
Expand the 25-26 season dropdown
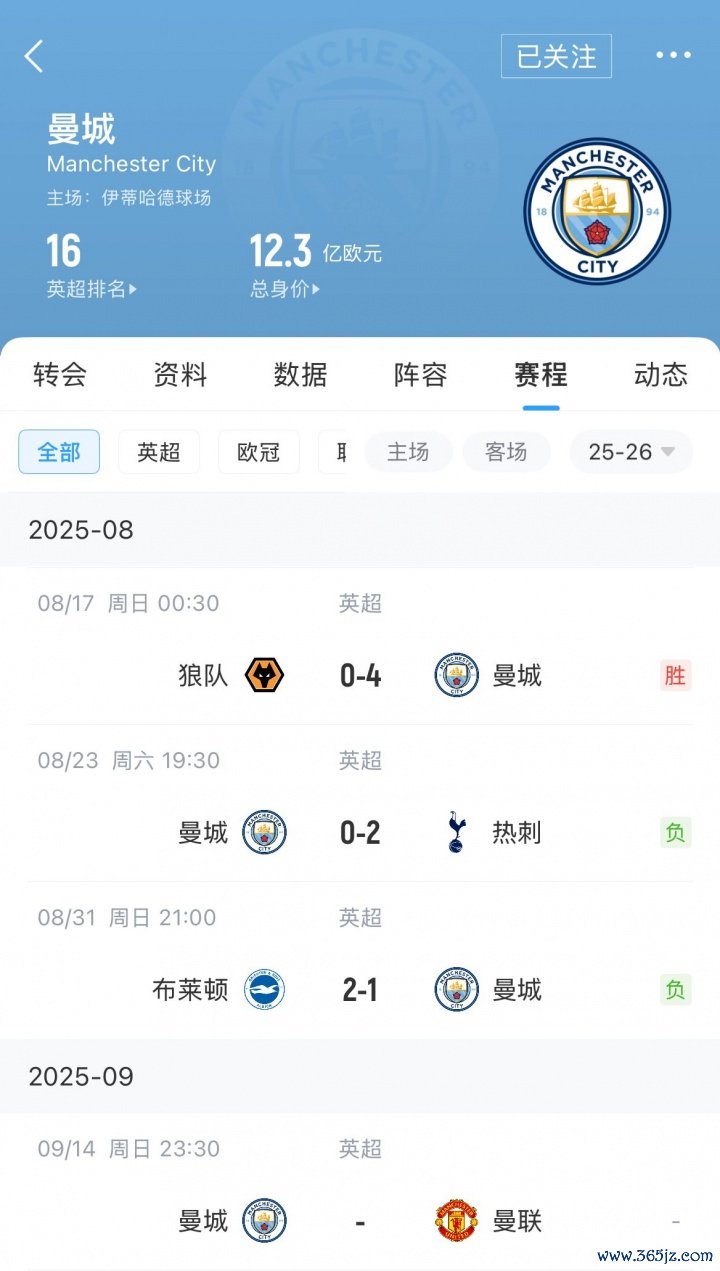(632, 452)
